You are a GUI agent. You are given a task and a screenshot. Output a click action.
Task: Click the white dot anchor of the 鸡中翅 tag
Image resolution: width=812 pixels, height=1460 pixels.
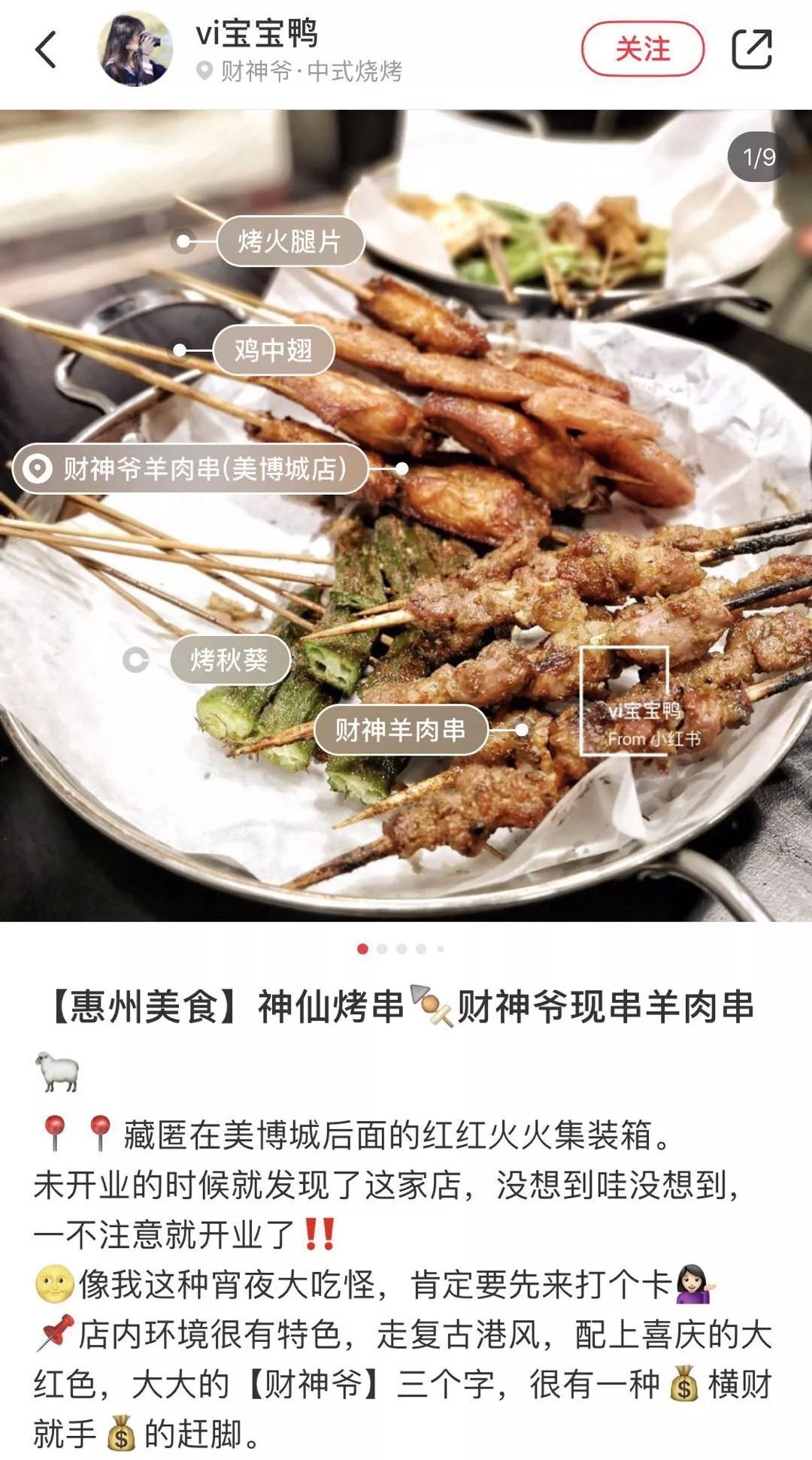pos(179,349)
